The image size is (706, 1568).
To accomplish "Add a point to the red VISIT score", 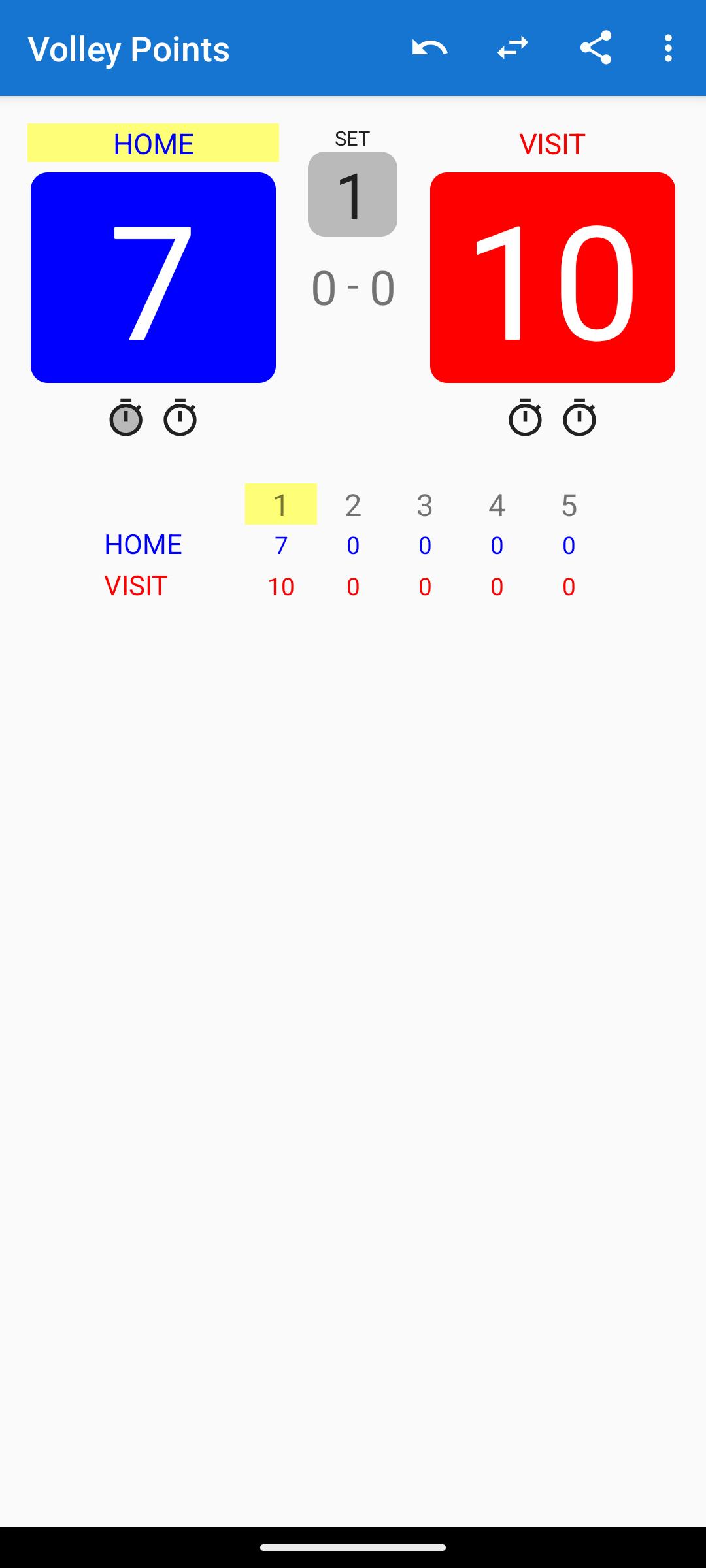I will [552, 278].
